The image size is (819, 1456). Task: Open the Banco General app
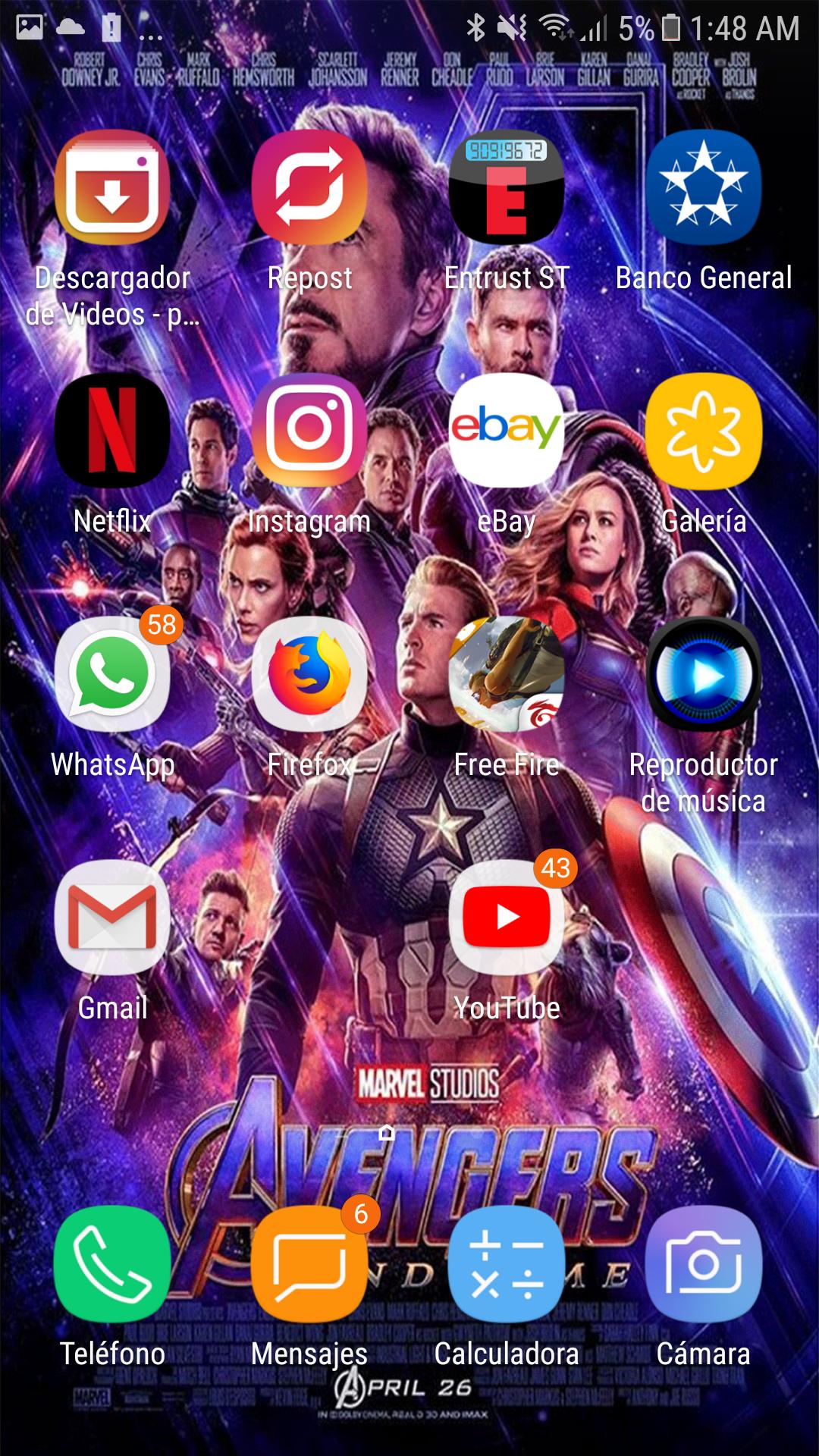click(704, 187)
